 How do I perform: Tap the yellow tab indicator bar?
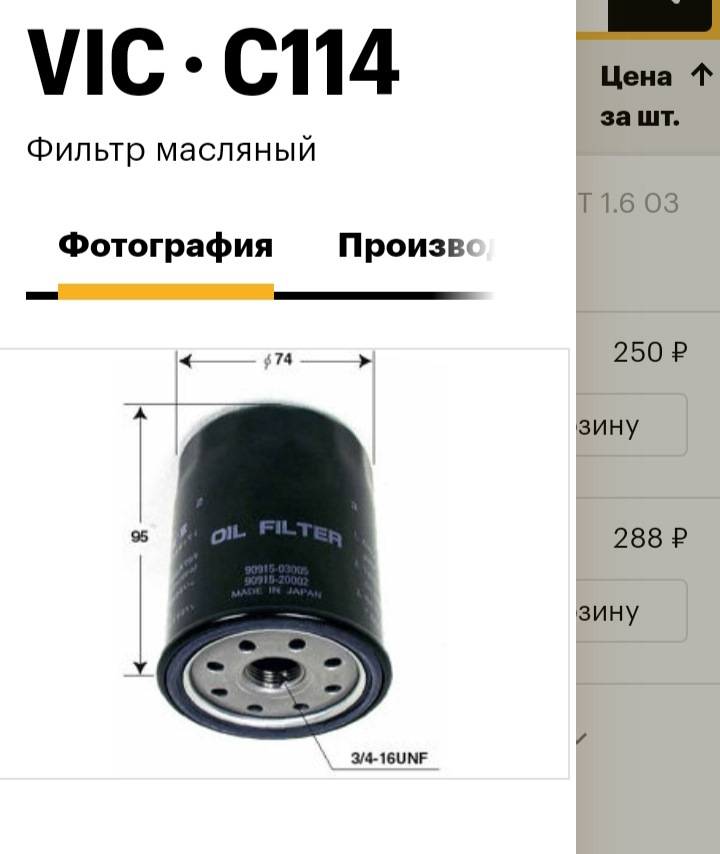tap(166, 293)
